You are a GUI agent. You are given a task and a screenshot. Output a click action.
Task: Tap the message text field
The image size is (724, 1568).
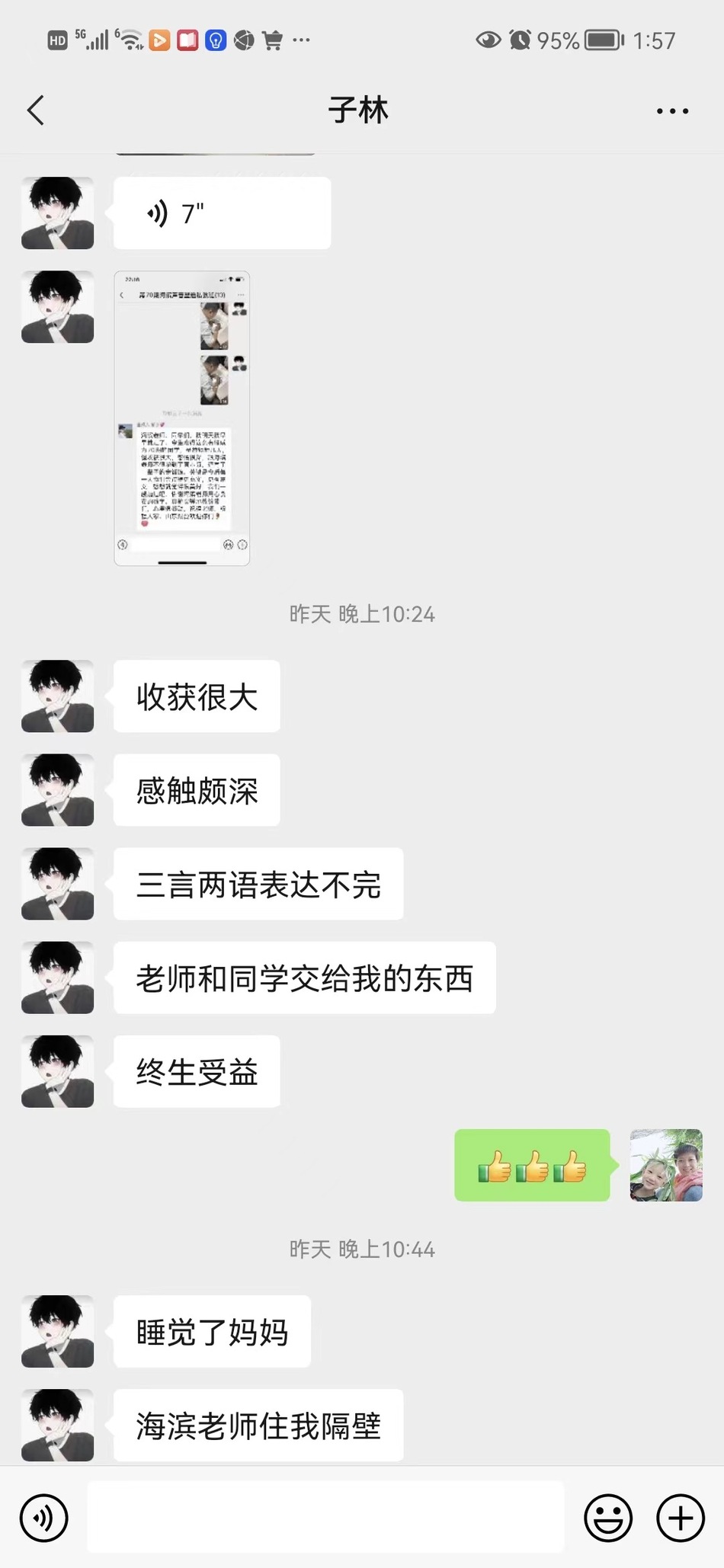point(325,1517)
